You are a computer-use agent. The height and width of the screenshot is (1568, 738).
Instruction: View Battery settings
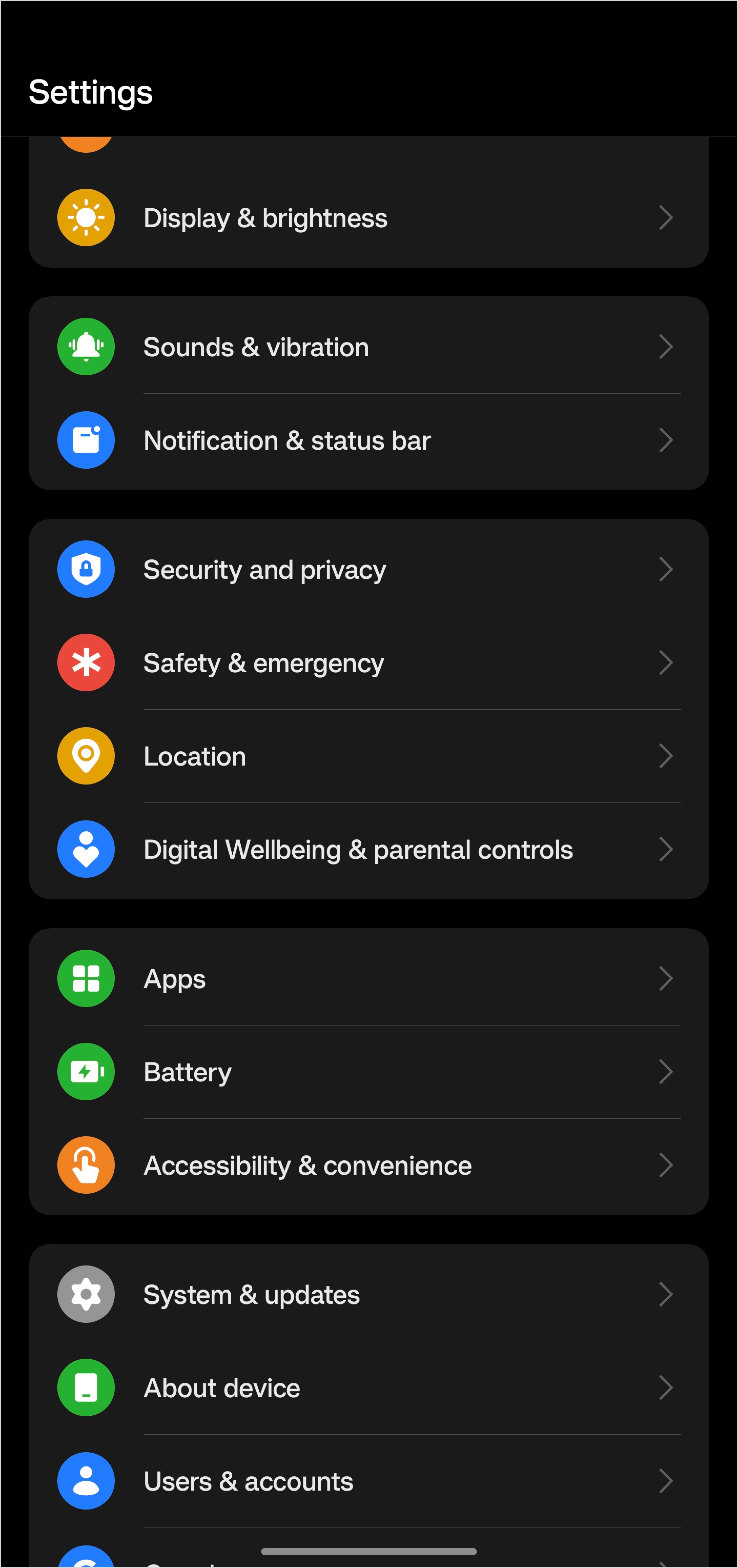[369, 1072]
